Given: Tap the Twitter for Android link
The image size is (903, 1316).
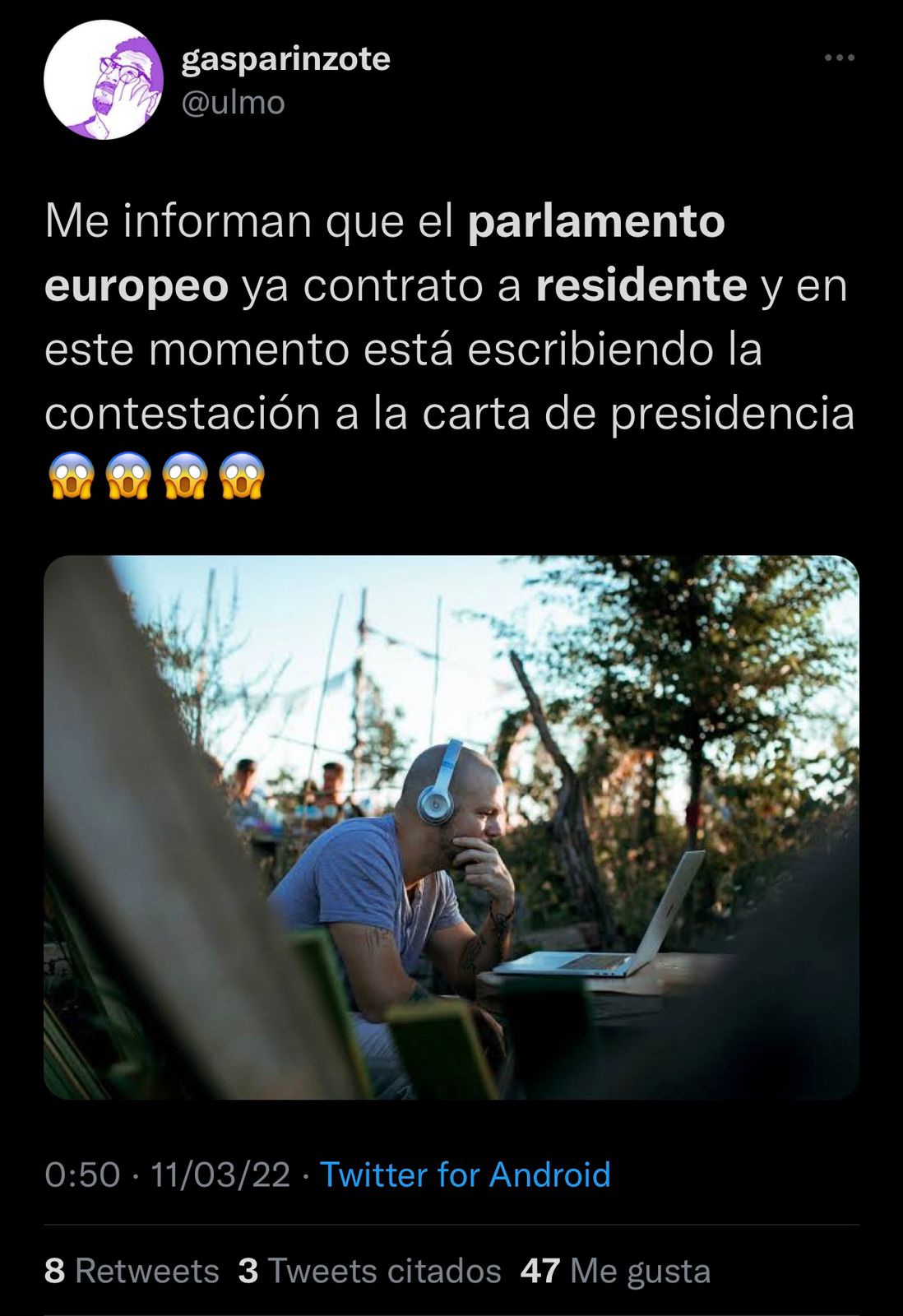Looking at the screenshot, I should pyautogui.click(x=465, y=1174).
